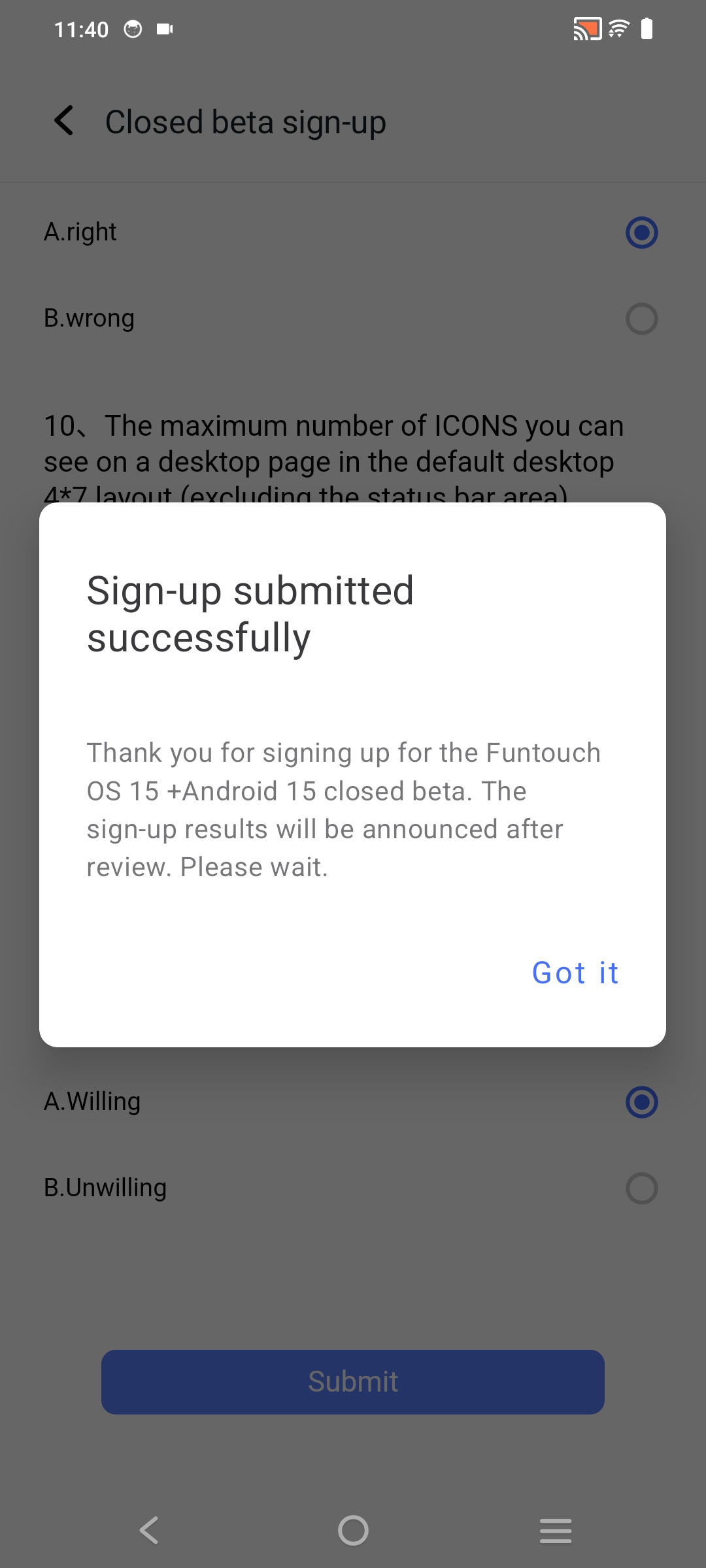The image size is (706, 1568).
Task: Choose the A.Willing option
Action: pyautogui.click(x=641, y=1102)
